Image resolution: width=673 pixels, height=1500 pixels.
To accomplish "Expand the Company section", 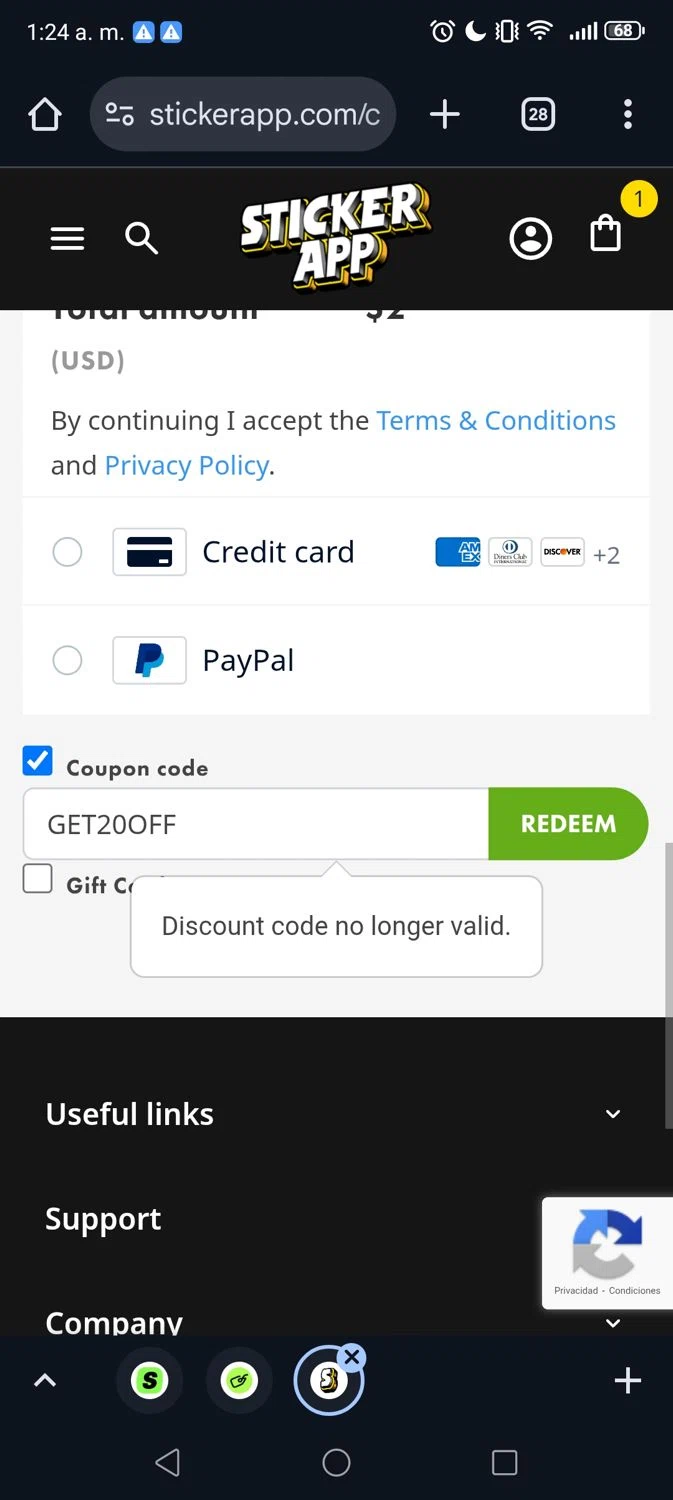I will [x=613, y=1323].
